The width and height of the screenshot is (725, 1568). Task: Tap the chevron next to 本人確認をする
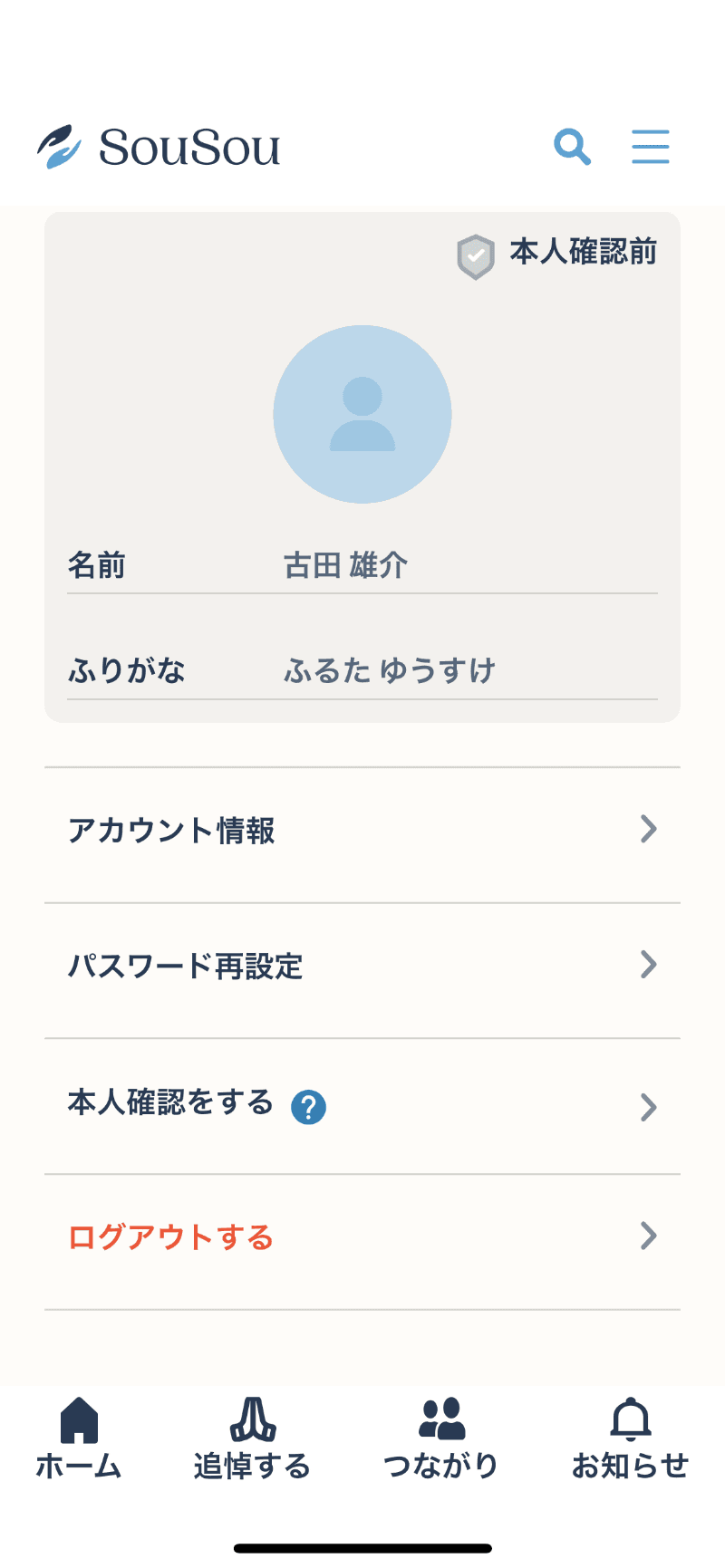click(647, 1106)
